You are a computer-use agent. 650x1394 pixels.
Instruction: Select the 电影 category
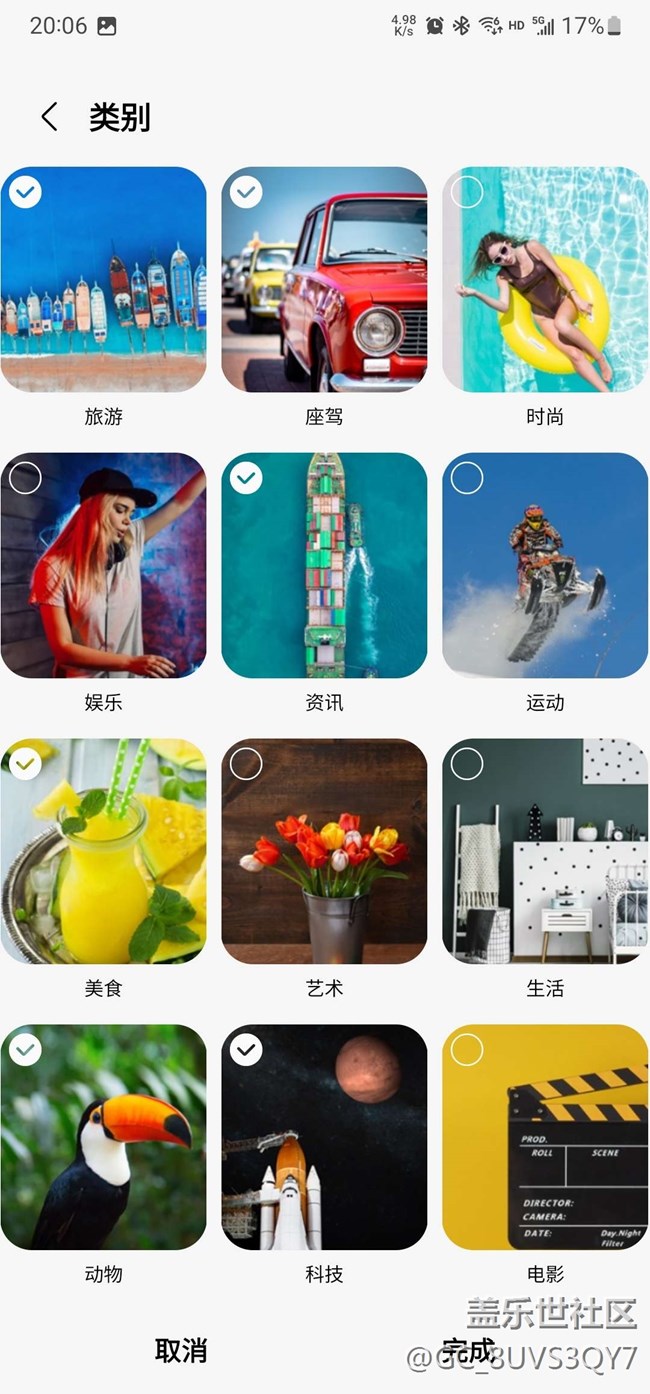(x=545, y=1138)
